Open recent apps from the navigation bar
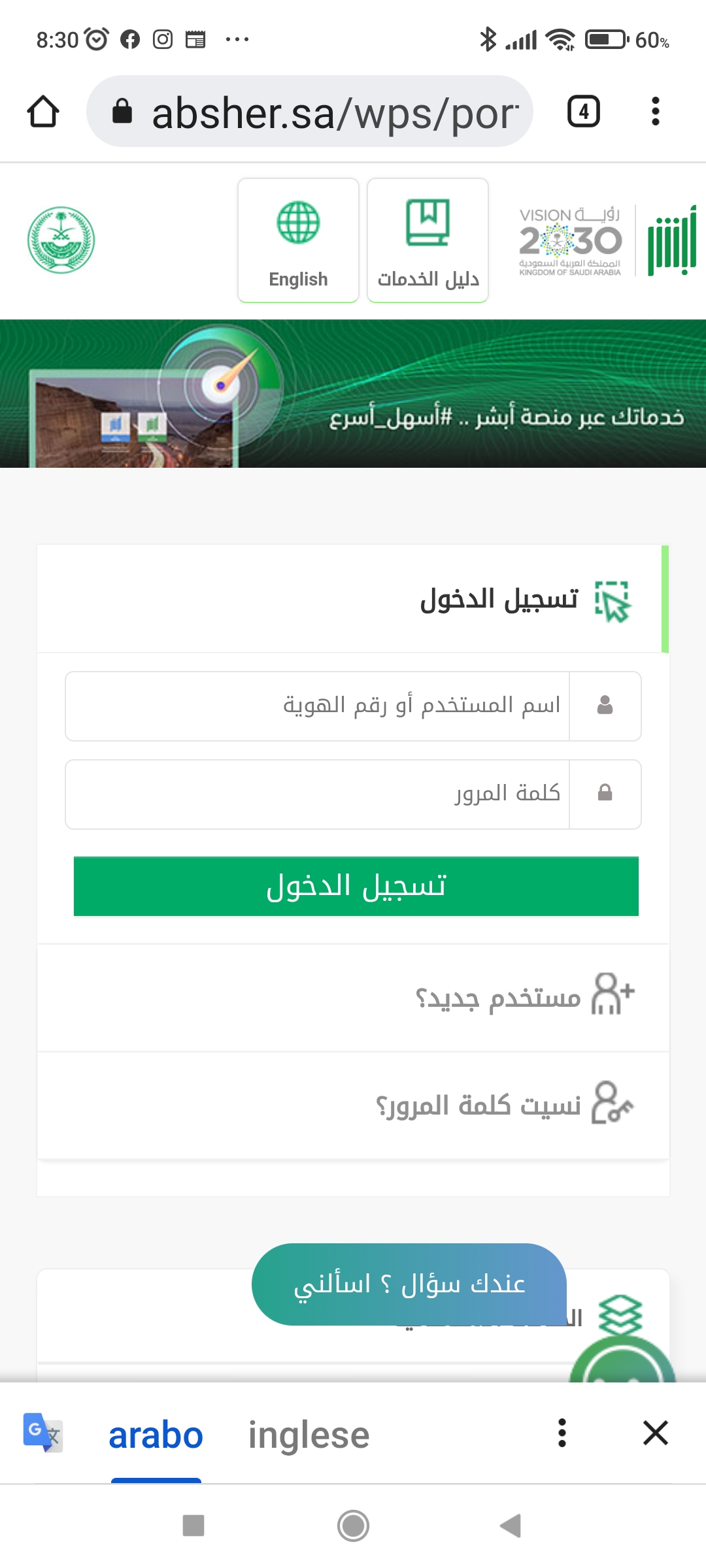Viewport: 706px width, 1568px height. (193, 1526)
